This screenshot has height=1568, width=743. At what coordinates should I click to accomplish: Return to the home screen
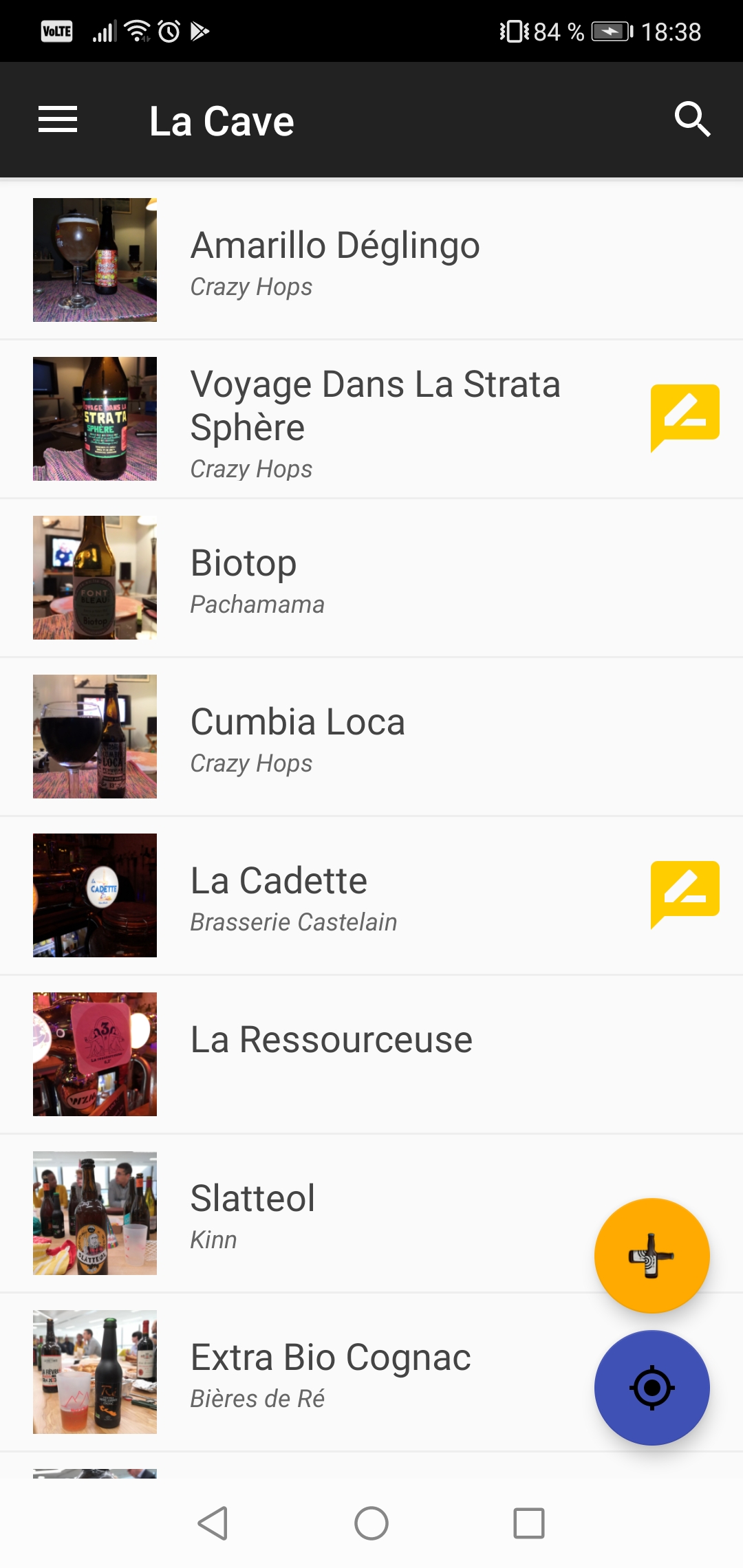point(371,1523)
